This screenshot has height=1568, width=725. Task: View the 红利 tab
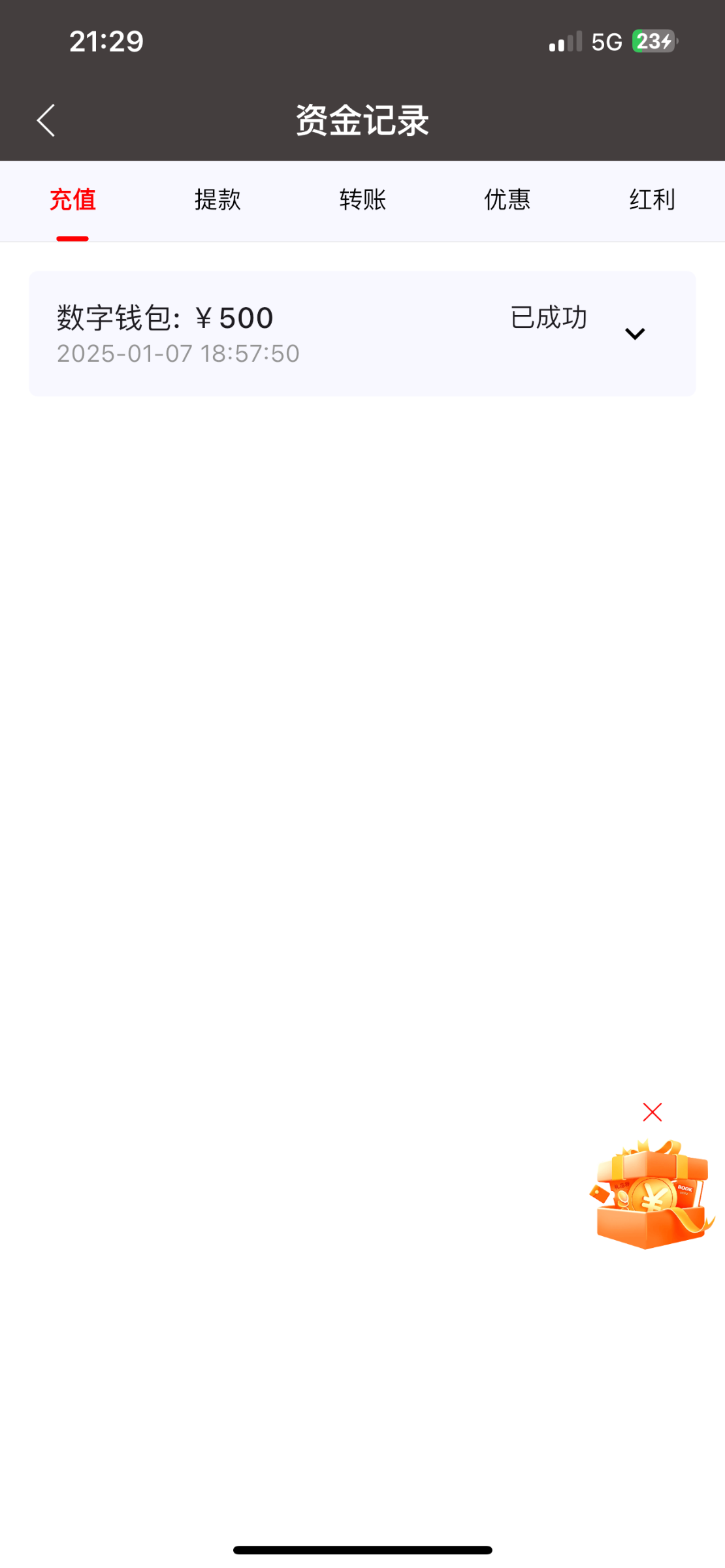coord(652,199)
